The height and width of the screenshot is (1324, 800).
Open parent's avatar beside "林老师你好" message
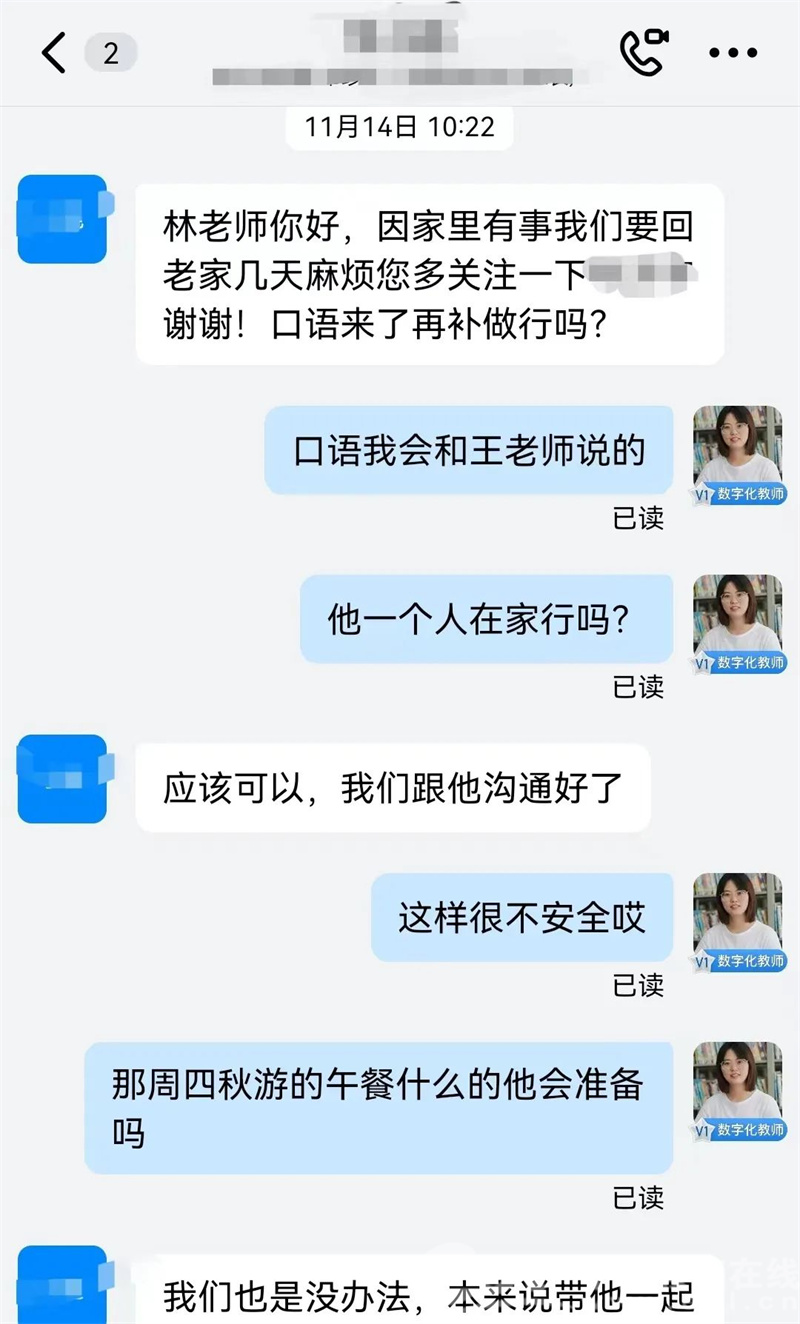point(62,219)
